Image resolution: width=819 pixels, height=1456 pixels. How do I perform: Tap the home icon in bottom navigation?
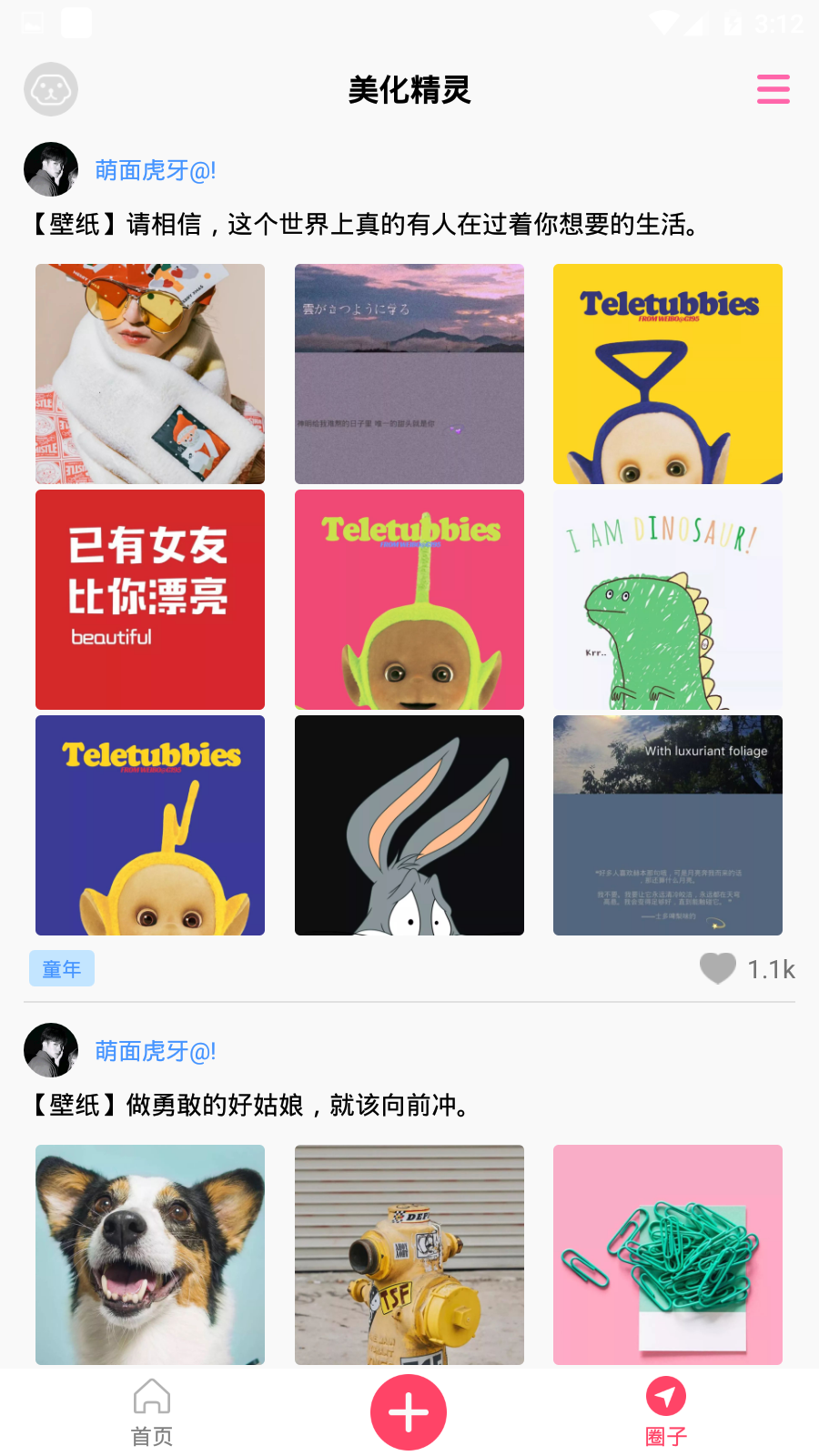152,1401
